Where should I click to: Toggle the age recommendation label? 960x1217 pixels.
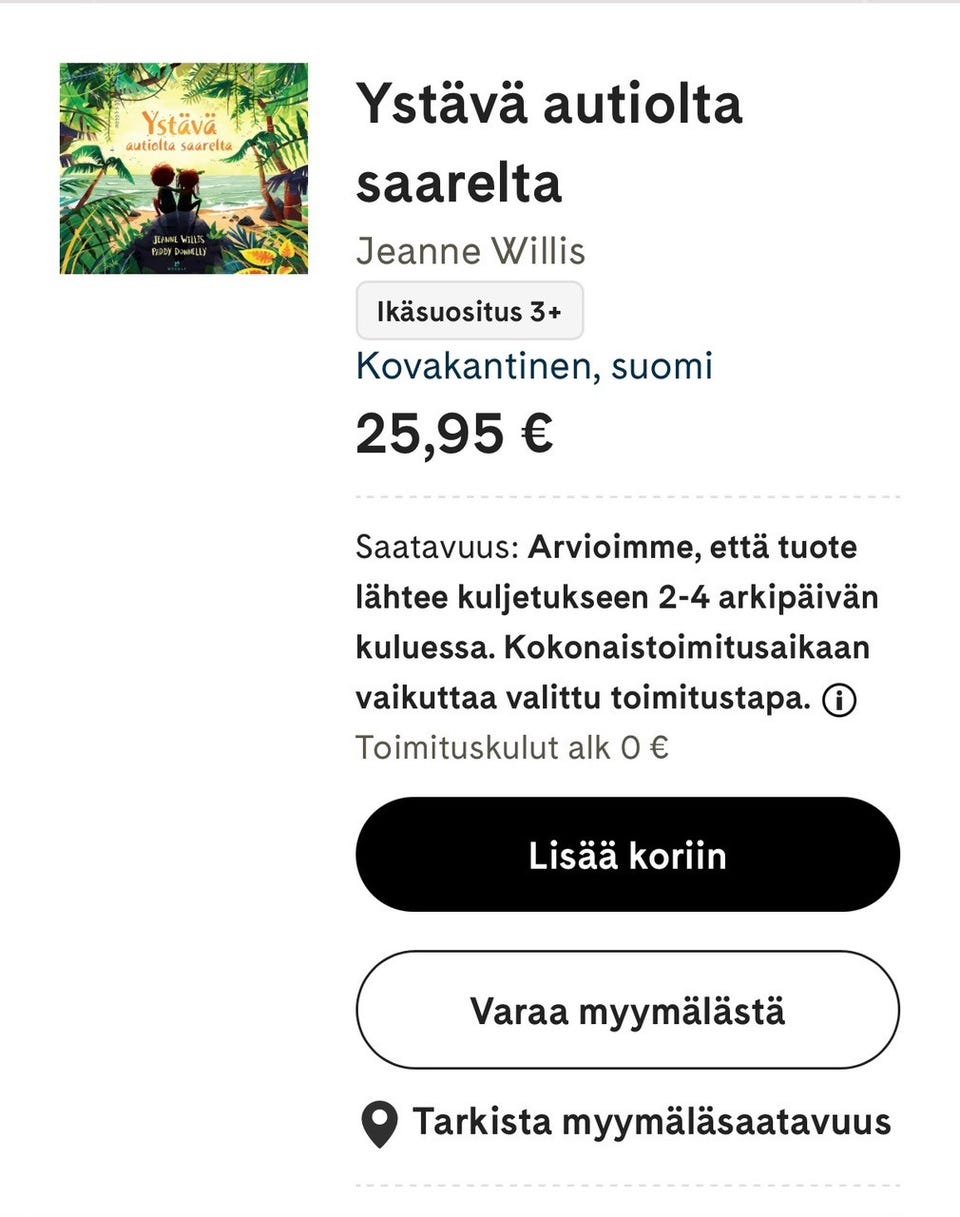coord(469,310)
